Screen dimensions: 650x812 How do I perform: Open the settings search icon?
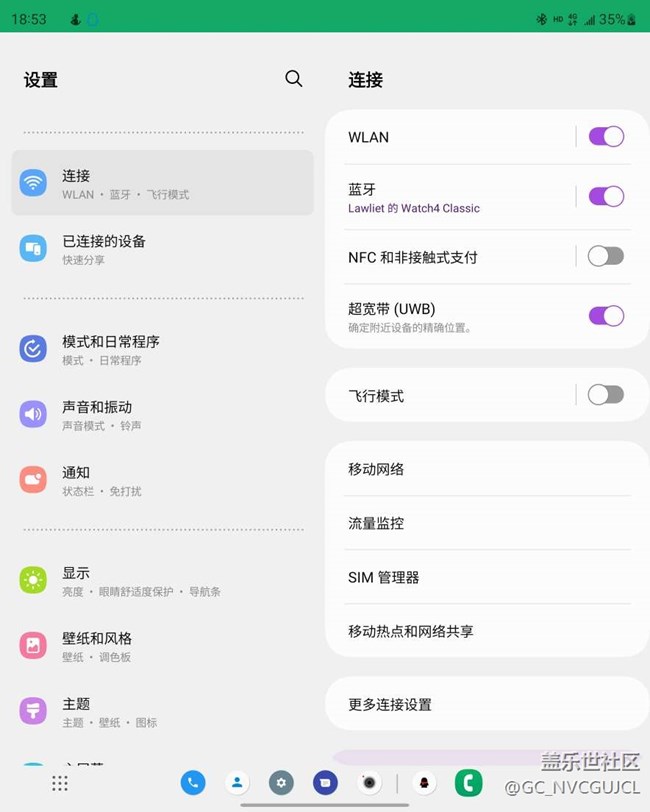pos(293,79)
